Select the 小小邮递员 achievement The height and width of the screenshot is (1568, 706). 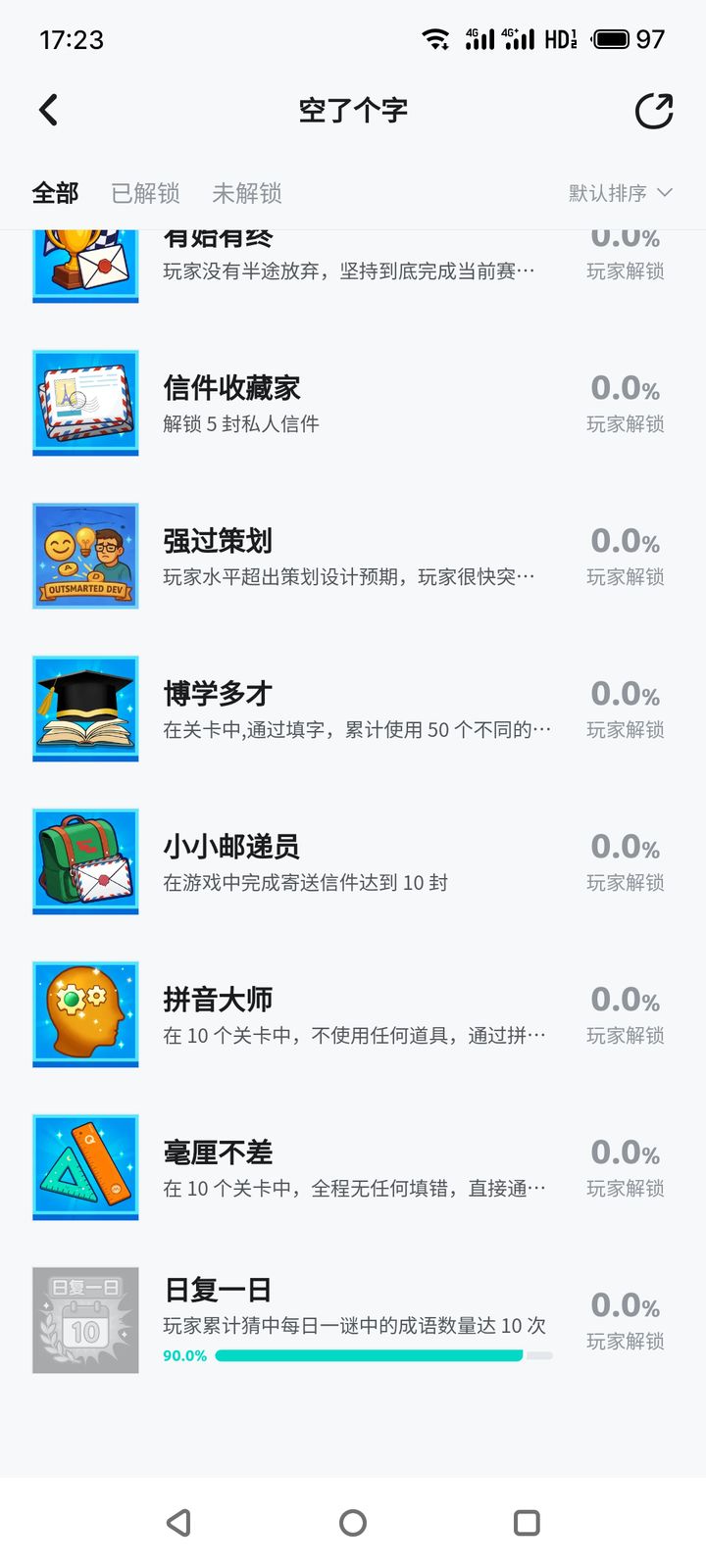[x=353, y=861]
